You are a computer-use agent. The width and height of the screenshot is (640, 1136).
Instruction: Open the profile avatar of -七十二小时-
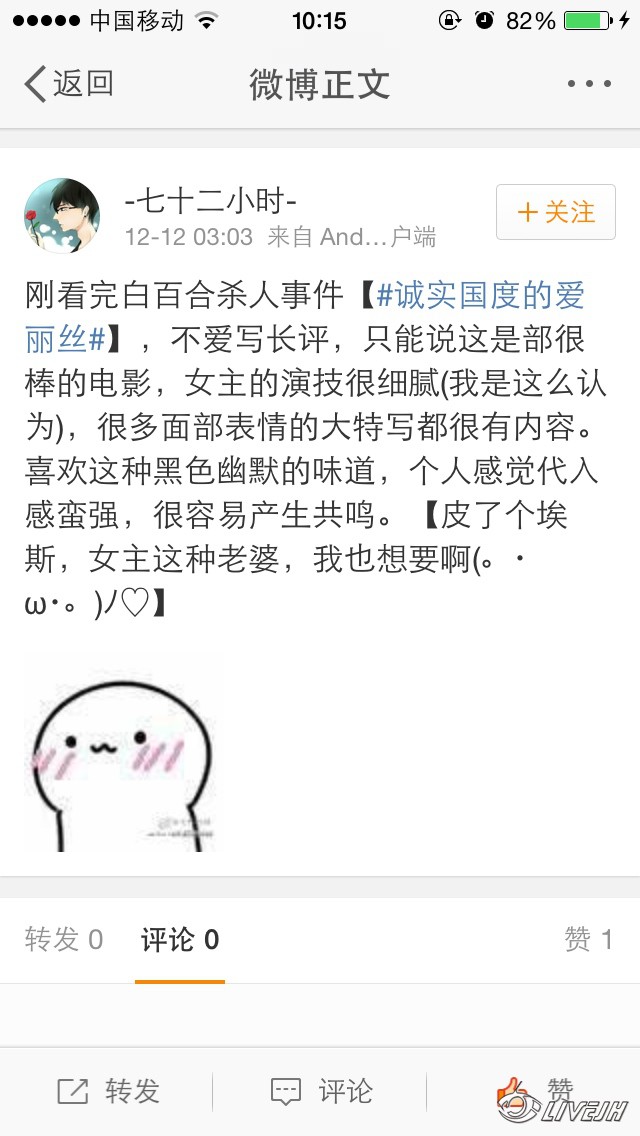point(62,216)
